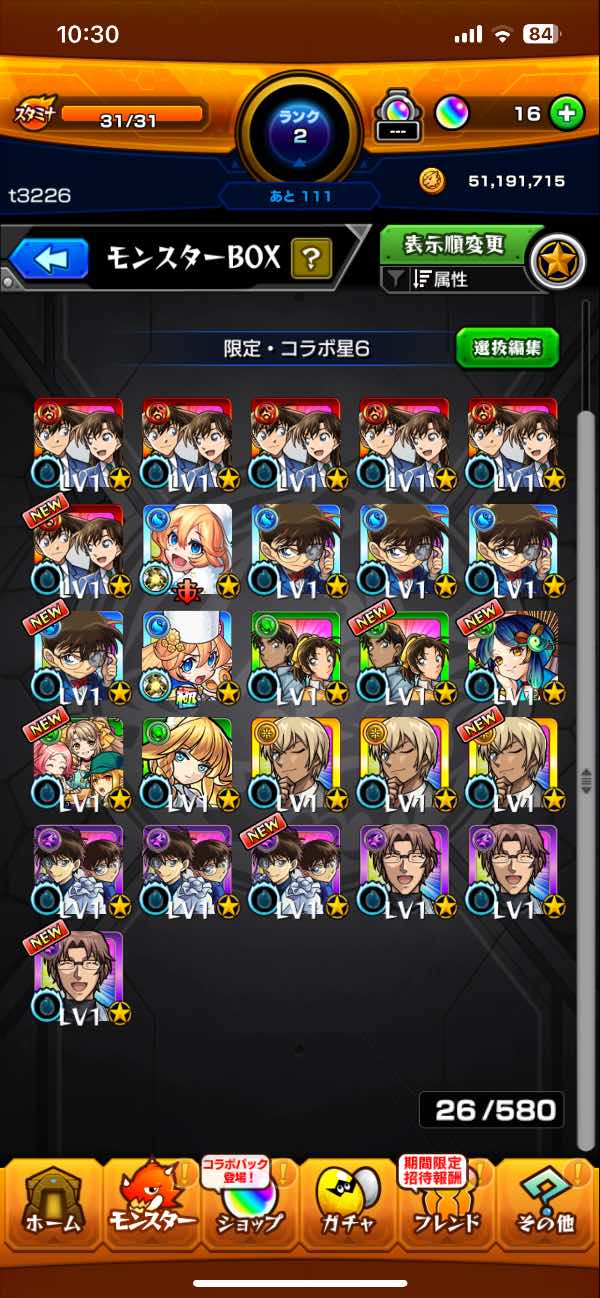Select the NEW glasses man monster in last row

click(x=79, y=978)
